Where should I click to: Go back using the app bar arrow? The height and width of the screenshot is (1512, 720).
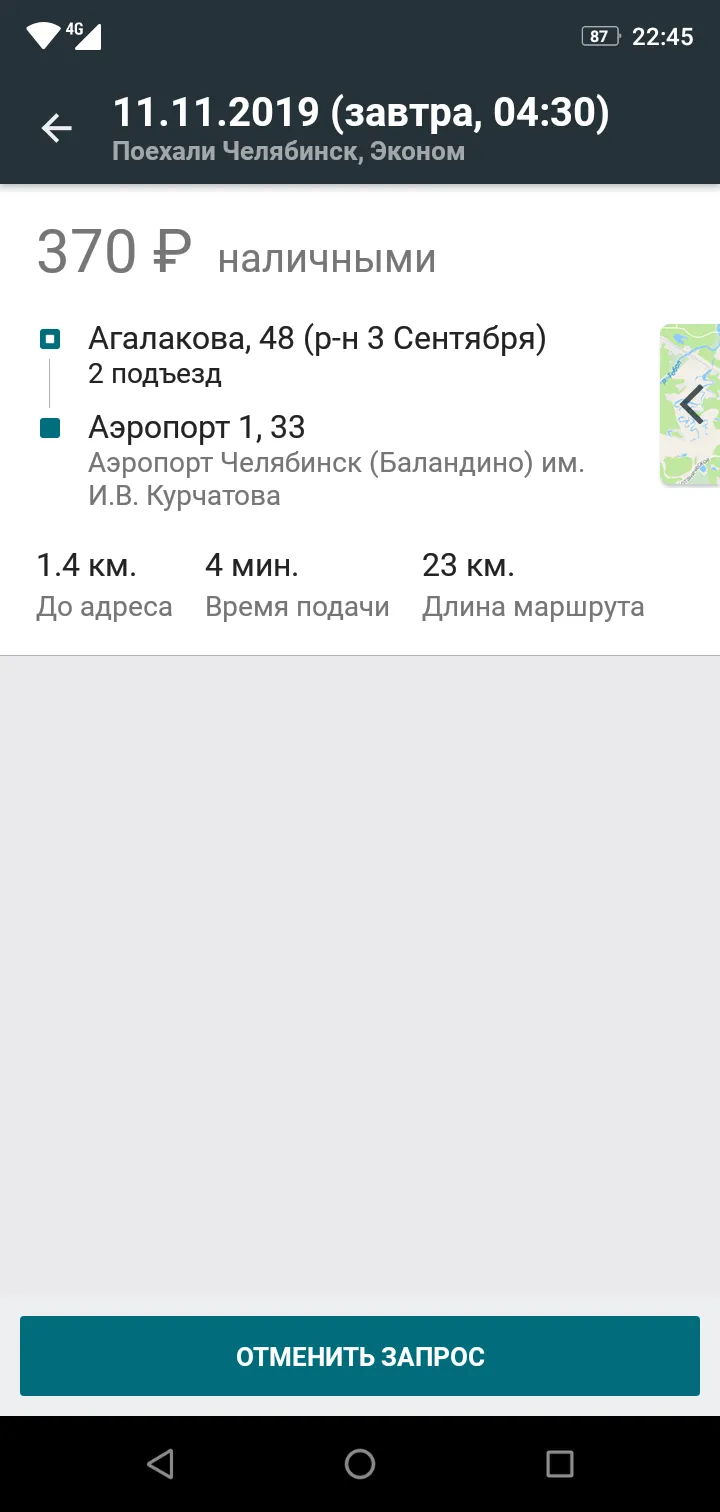[56, 128]
